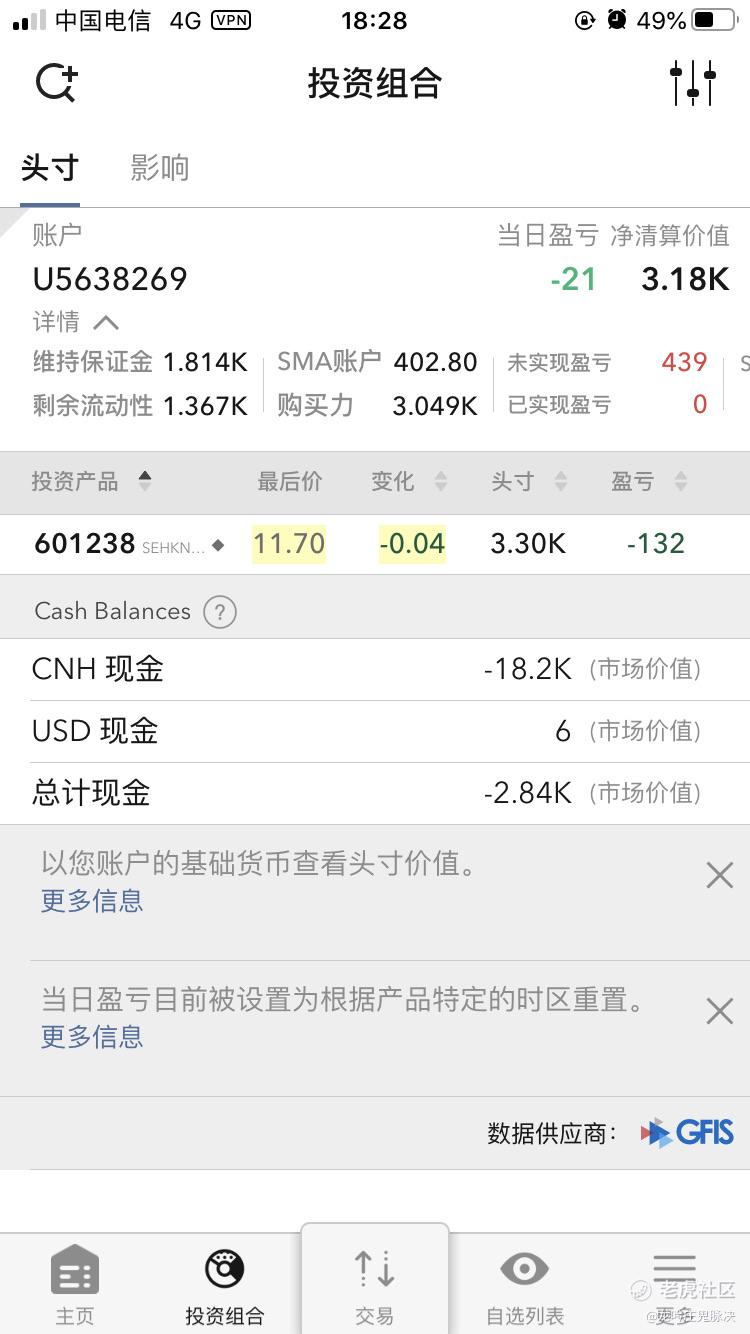This screenshot has width=750, height=1334.
Task: Dismiss the 当日盈亏 reset notice
Action: click(719, 1011)
